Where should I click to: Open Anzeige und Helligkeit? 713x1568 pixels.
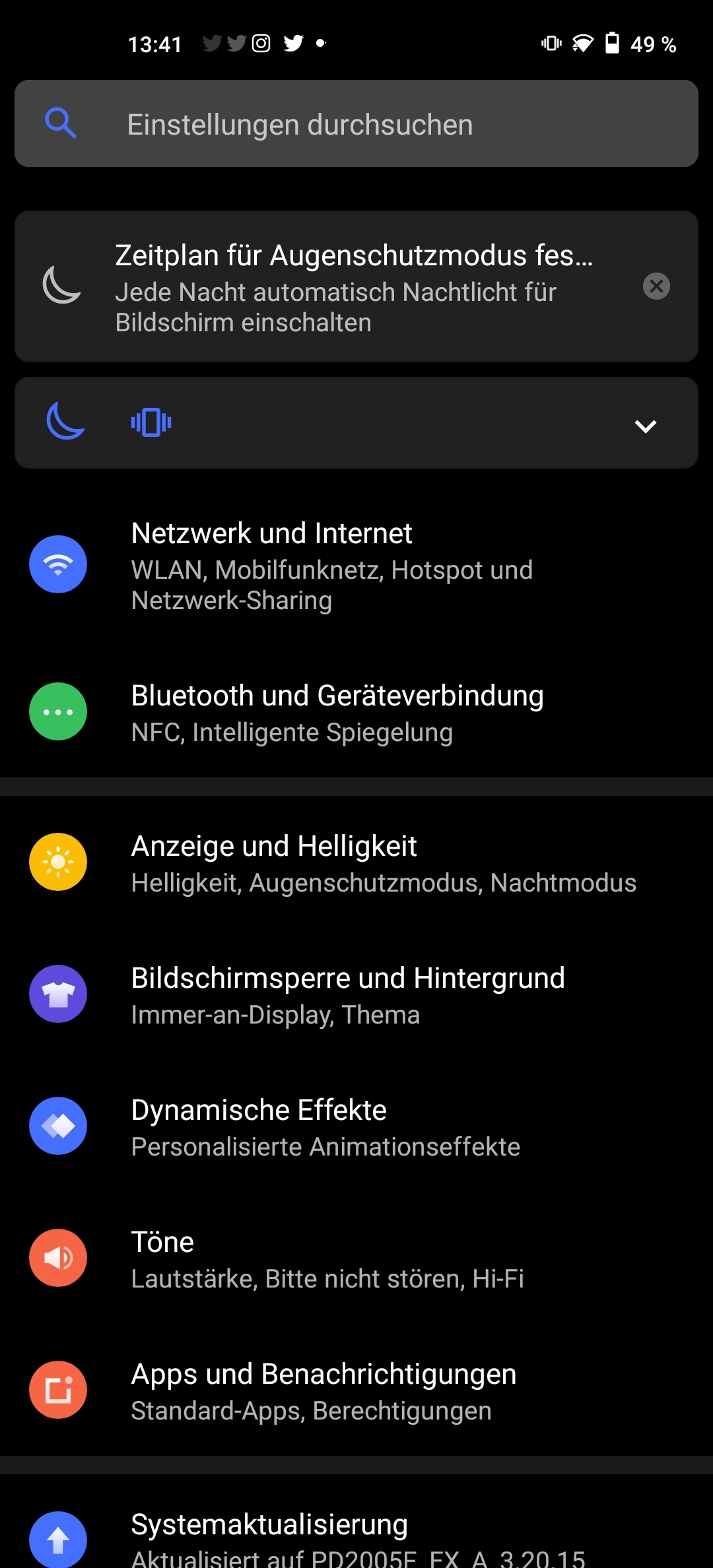(356, 863)
